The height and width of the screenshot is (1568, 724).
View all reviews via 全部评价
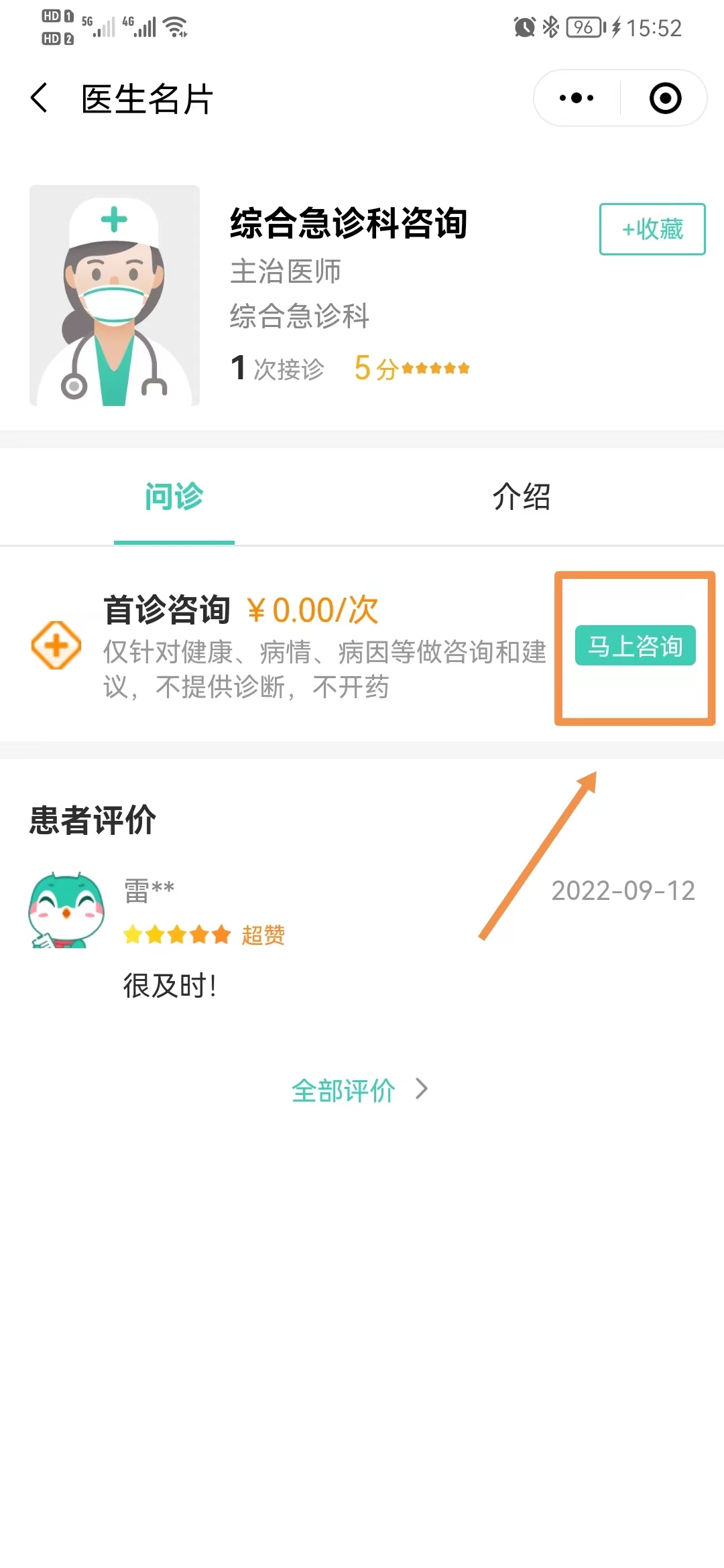[359, 1090]
